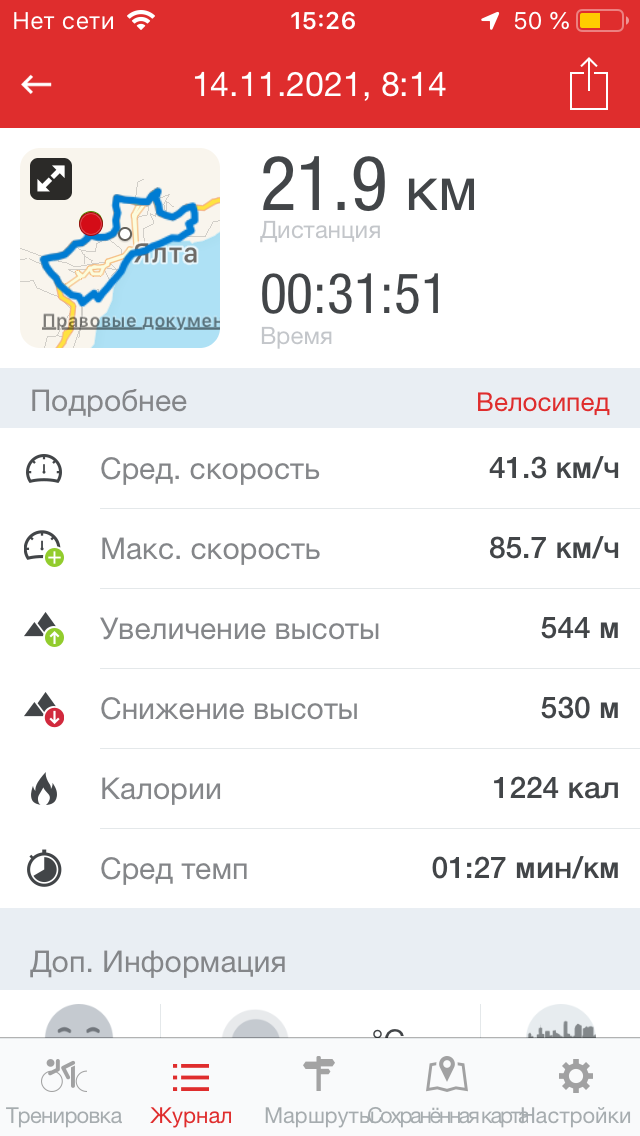The image size is (640, 1136).
Task: Share this workout summary
Action: click(589, 84)
